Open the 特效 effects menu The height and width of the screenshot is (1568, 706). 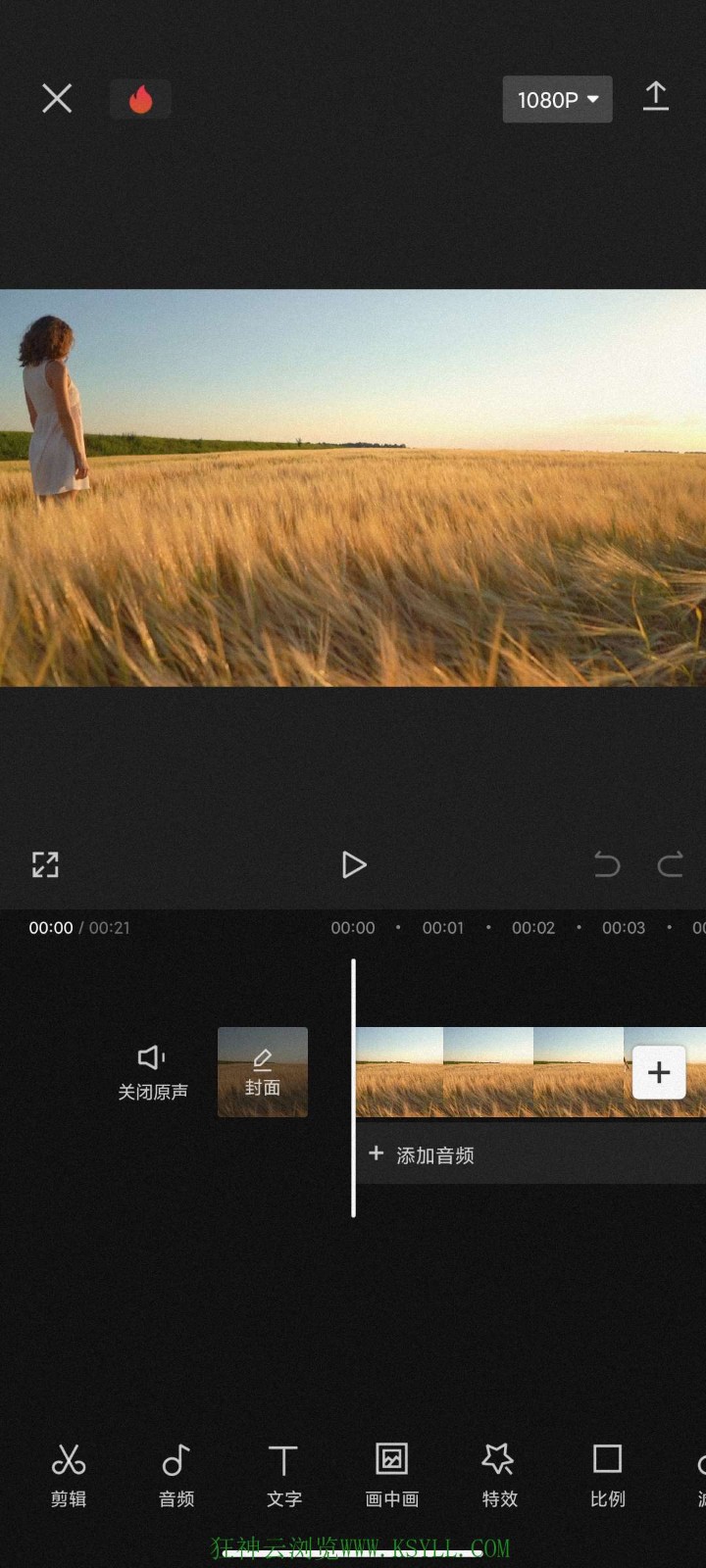pos(499,1474)
